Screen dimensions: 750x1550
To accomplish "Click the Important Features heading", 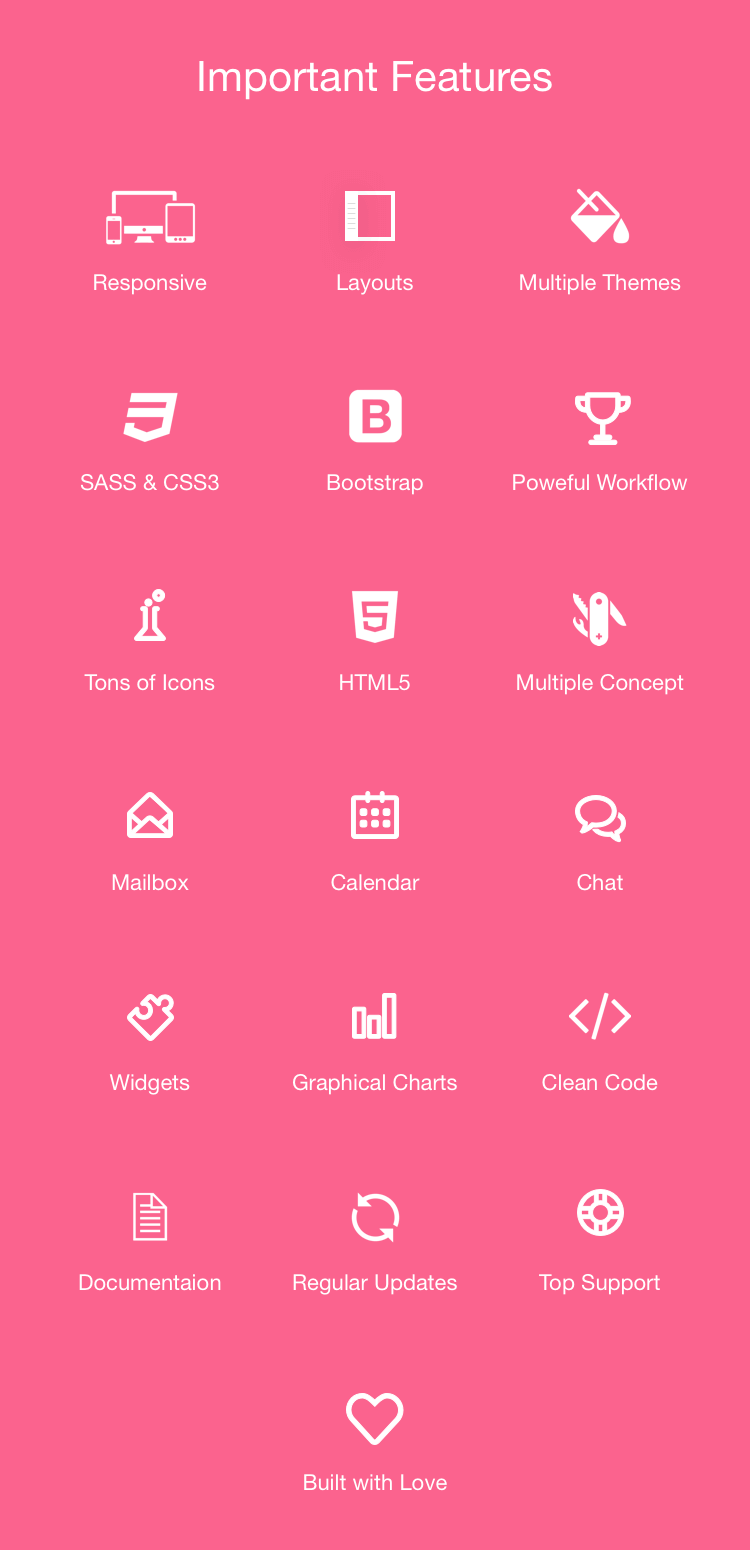I will click(x=375, y=76).
